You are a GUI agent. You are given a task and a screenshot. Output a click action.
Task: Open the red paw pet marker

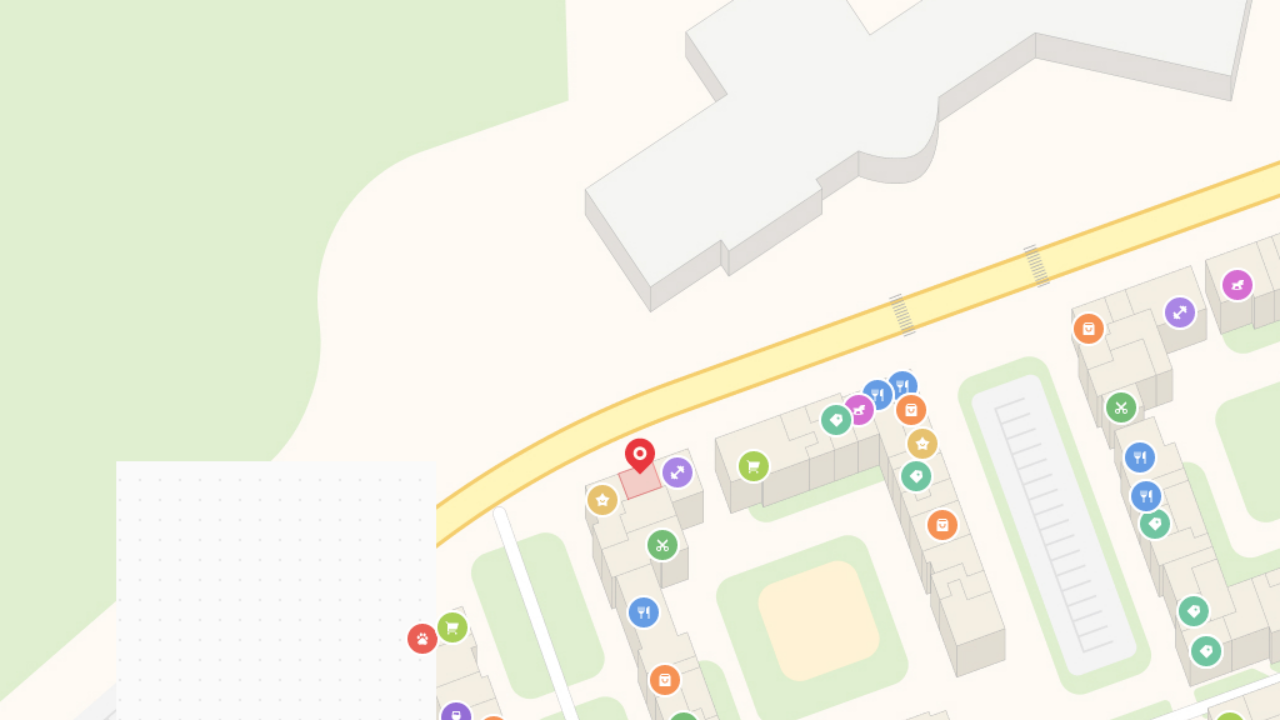point(423,638)
